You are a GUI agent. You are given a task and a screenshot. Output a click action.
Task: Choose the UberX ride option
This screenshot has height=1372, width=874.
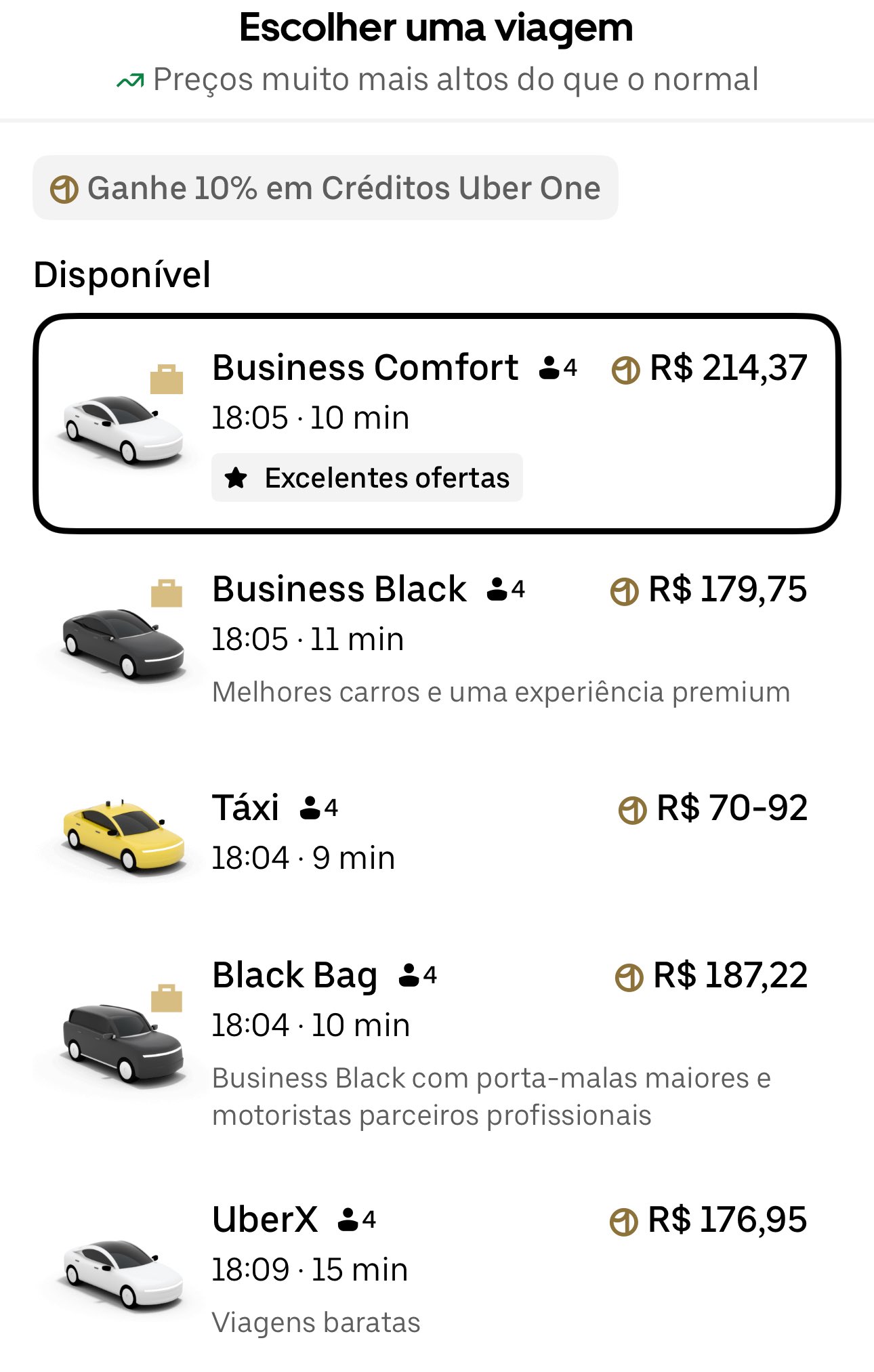point(436,1266)
